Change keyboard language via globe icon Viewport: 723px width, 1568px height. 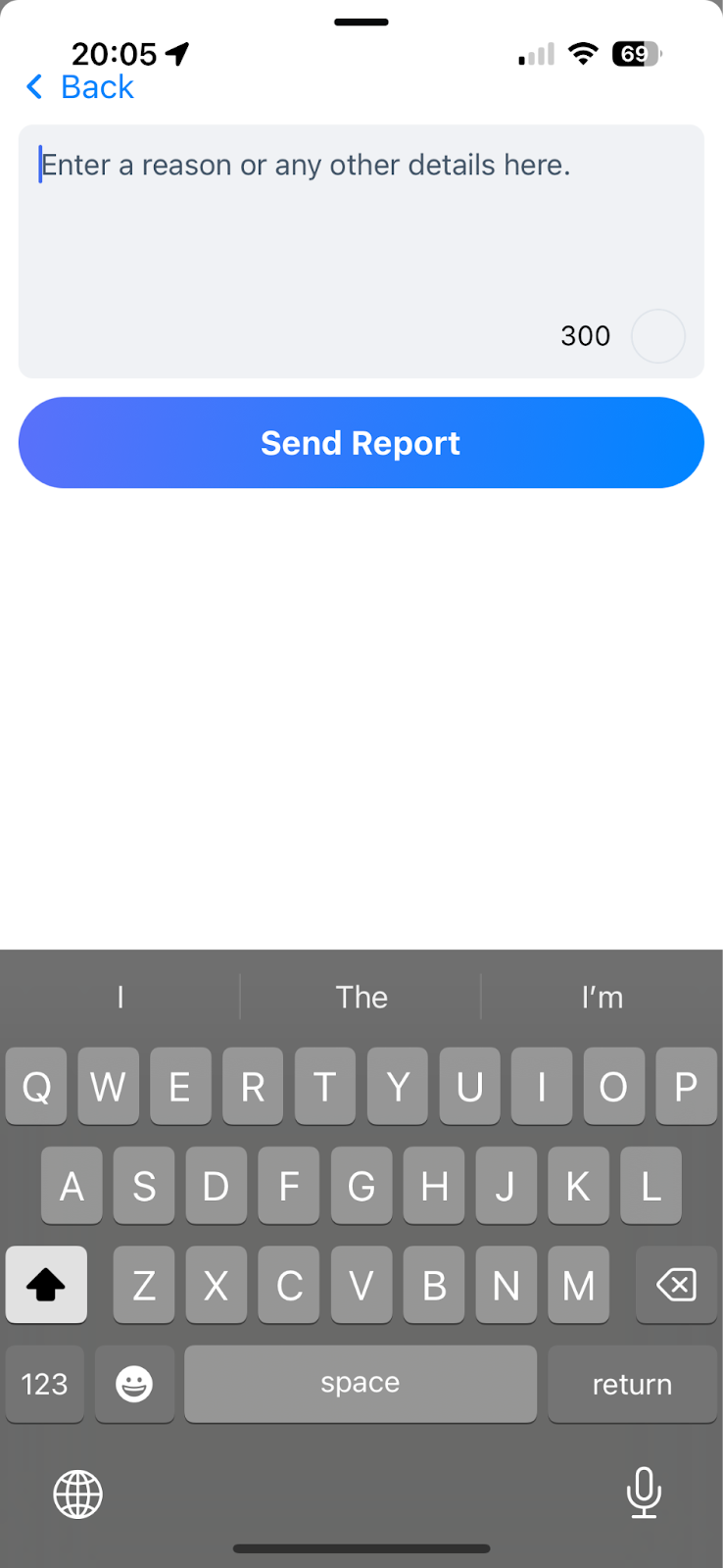click(78, 1494)
